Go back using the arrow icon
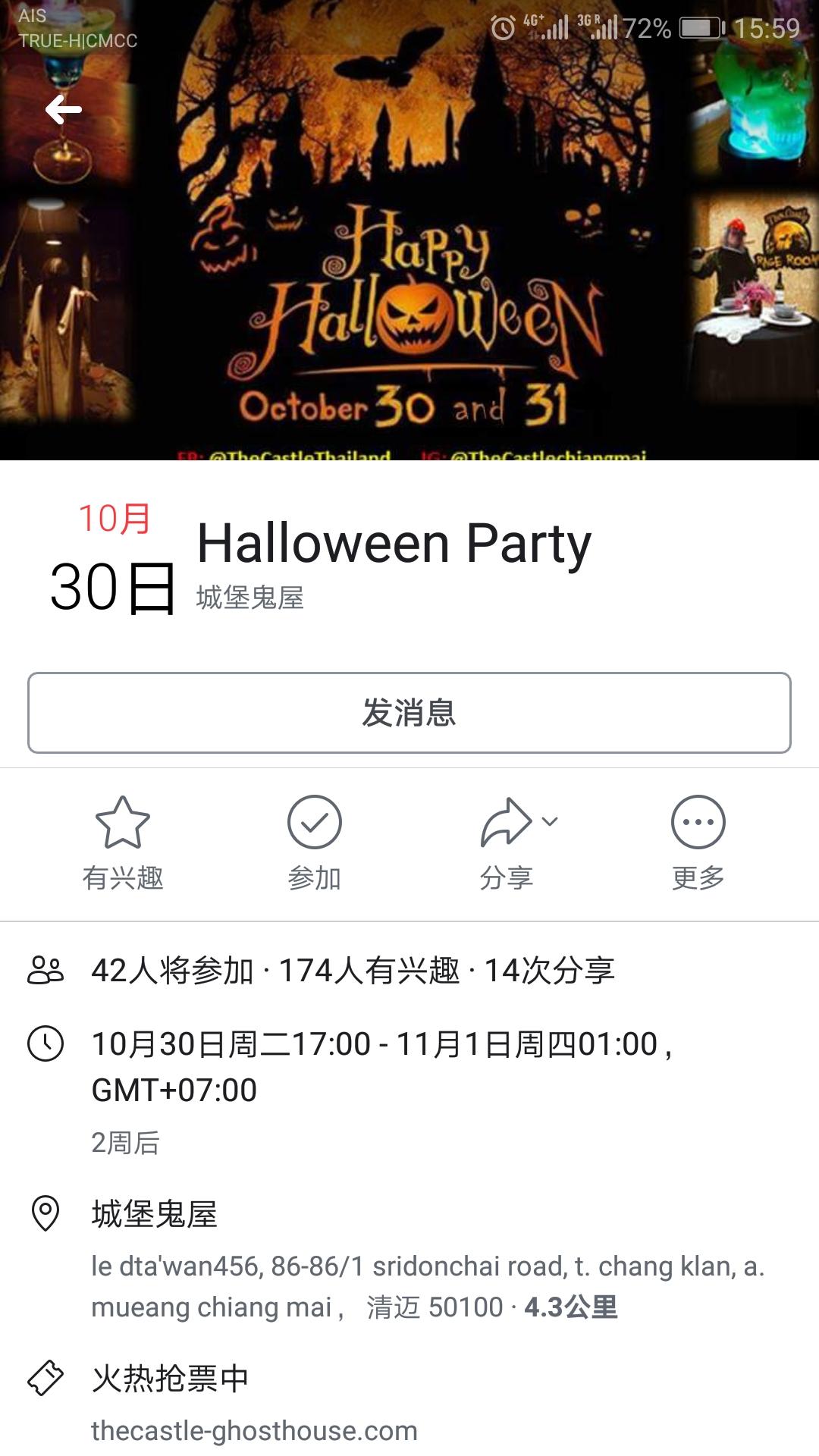The height and width of the screenshot is (1456, 819). tap(64, 110)
